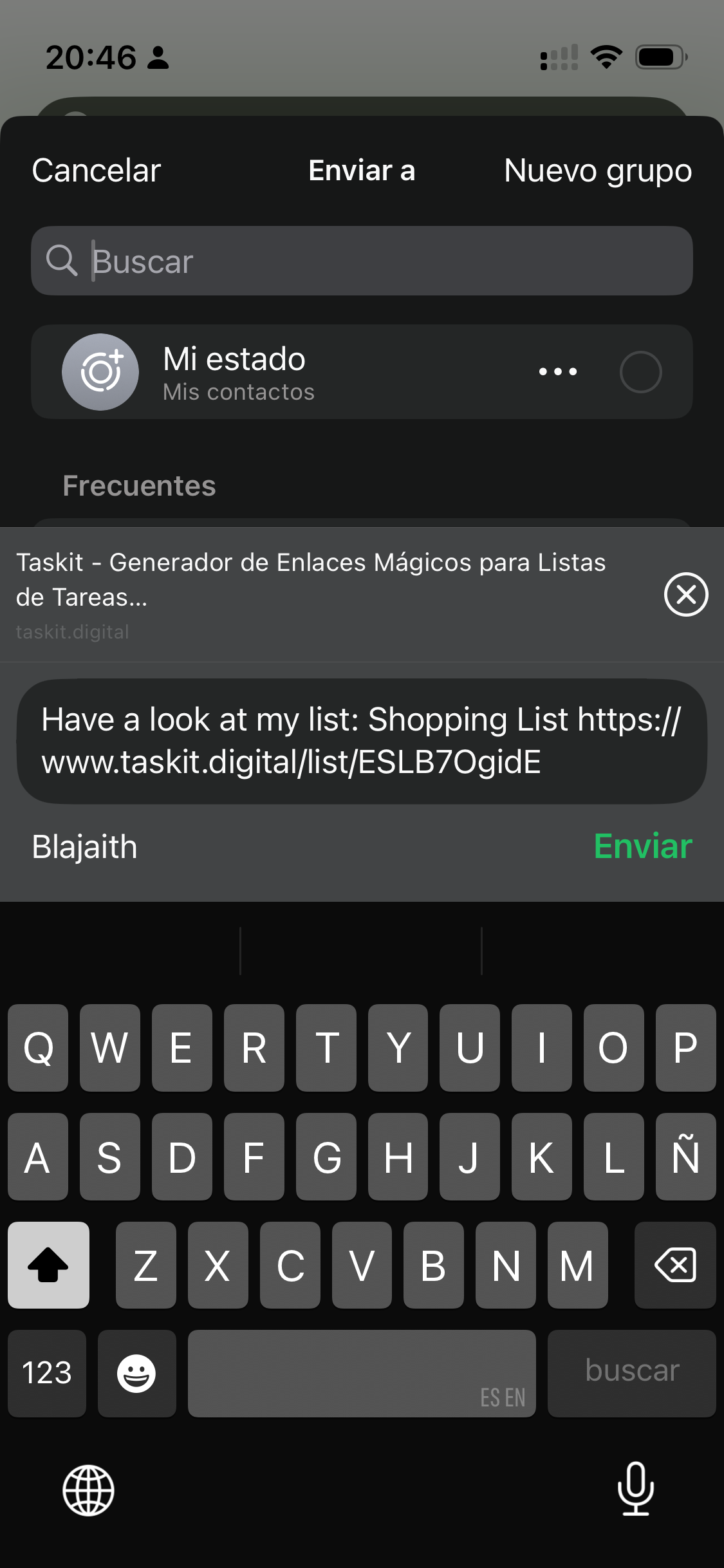724x1568 pixels.
Task: Start dictation with the microphone
Action: click(x=636, y=1489)
